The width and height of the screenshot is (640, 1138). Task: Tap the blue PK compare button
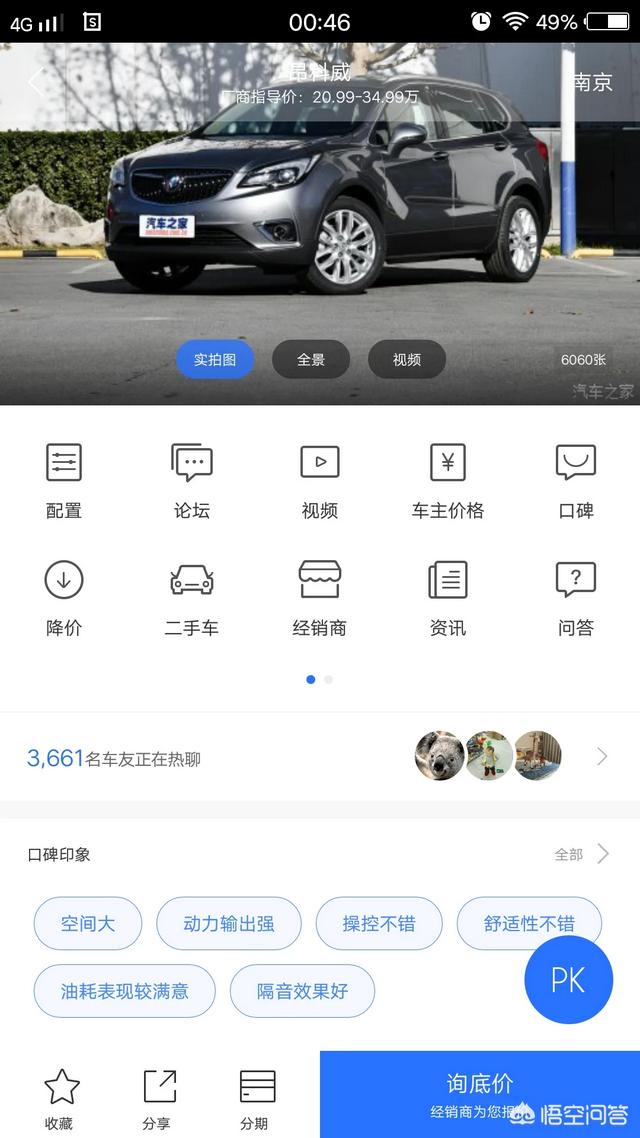tap(568, 980)
